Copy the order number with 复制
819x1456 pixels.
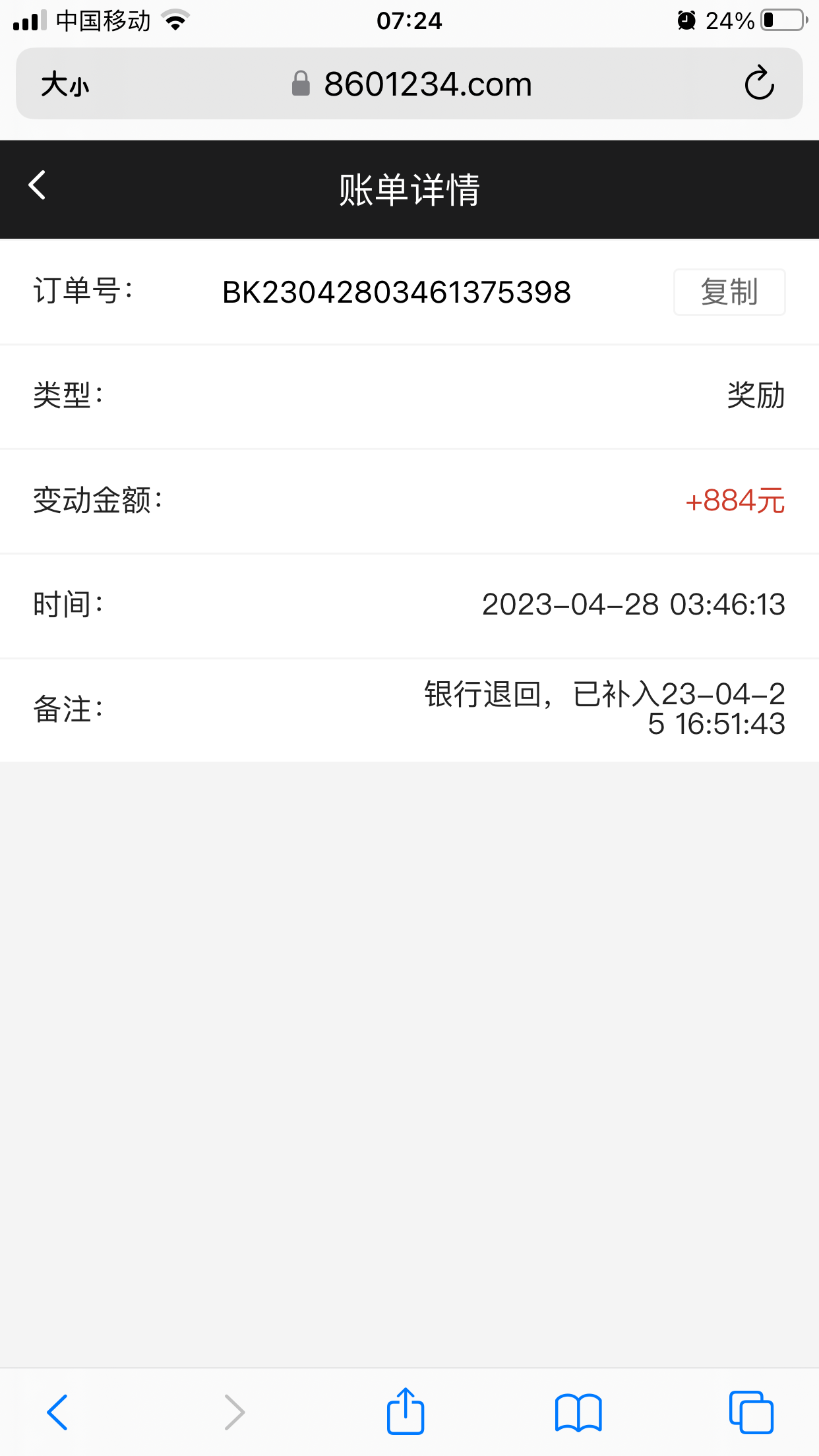click(729, 292)
